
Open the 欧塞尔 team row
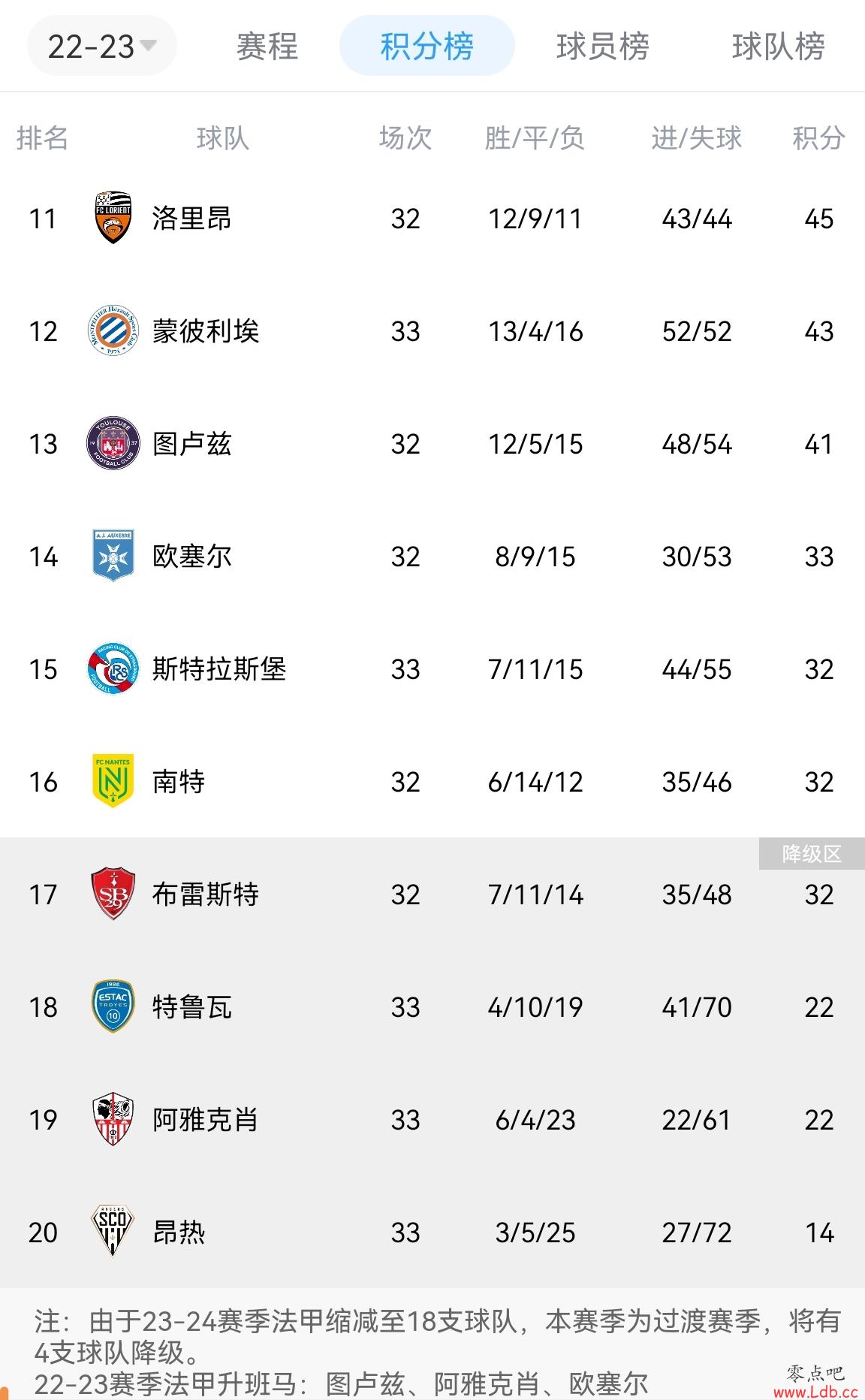(432, 557)
